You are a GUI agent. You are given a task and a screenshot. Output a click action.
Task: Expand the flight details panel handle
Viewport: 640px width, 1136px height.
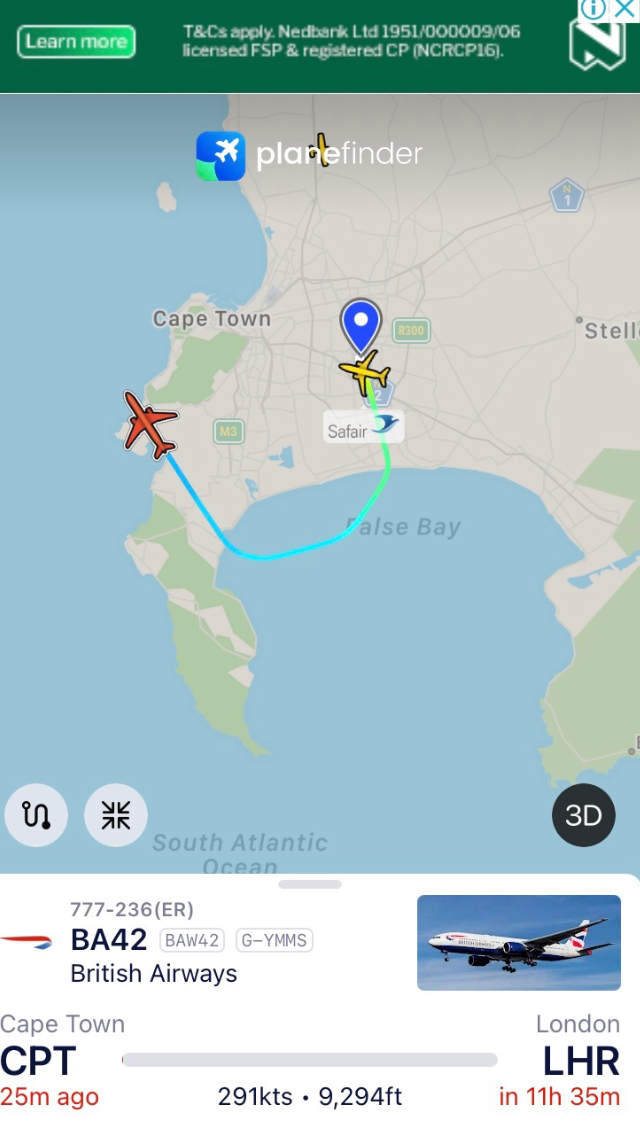click(309, 884)
